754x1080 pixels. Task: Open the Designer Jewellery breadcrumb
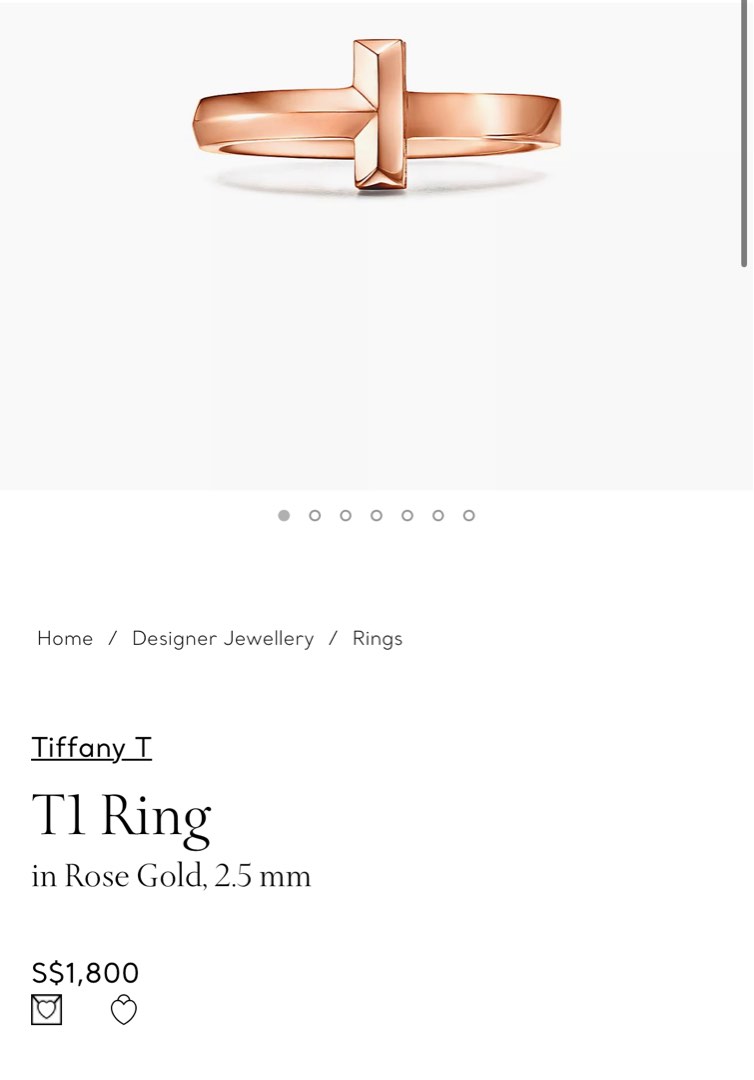tap(222, 638)
